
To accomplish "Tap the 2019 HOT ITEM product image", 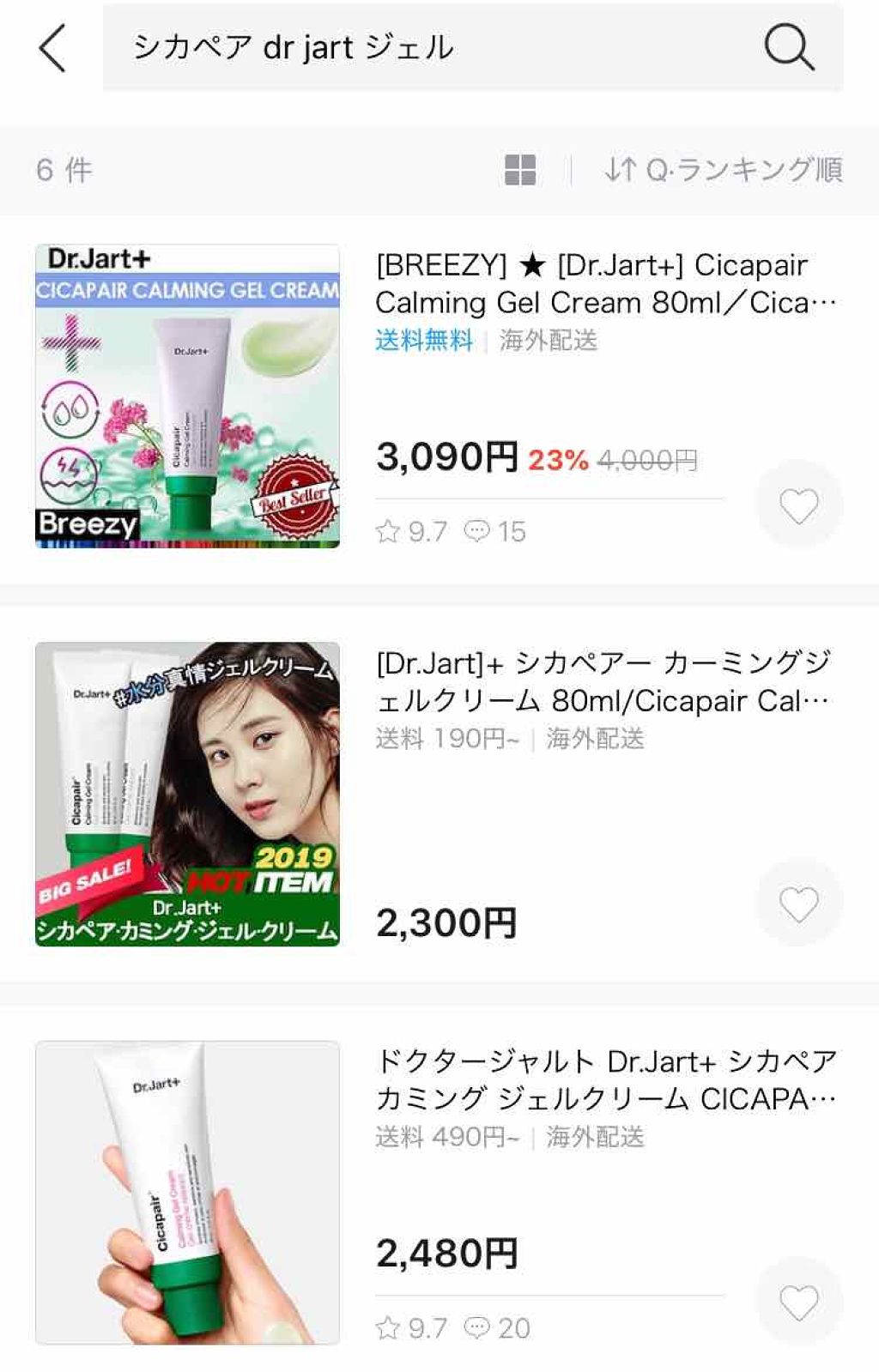I will pos(187,794).
